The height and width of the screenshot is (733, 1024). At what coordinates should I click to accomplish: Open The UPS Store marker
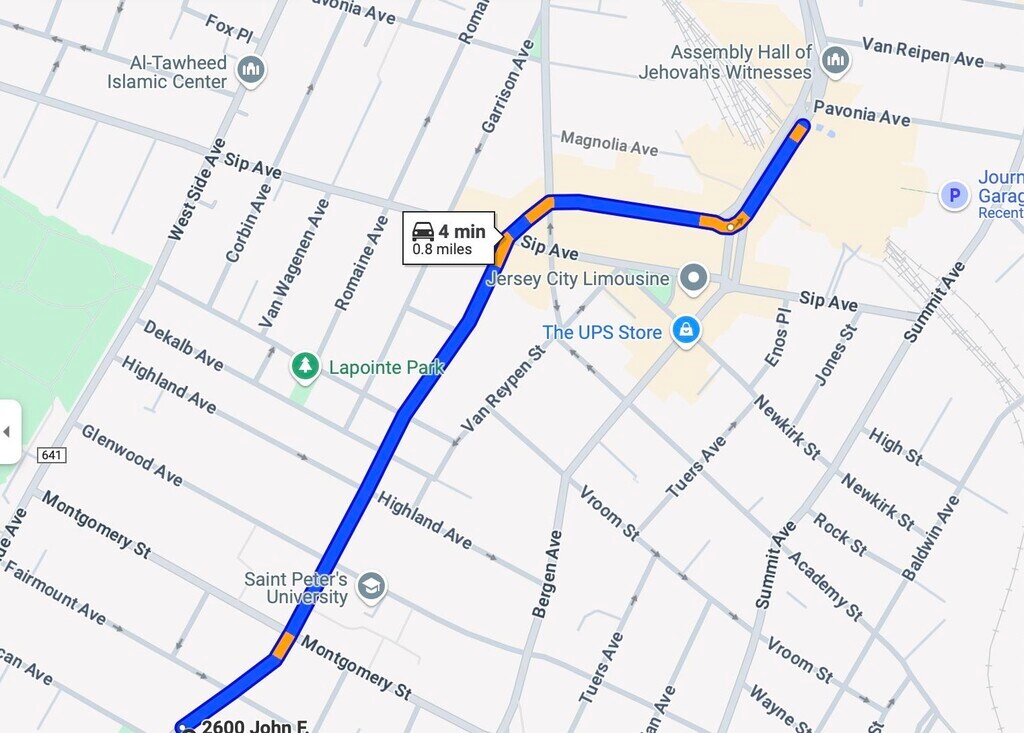[686, 330]
